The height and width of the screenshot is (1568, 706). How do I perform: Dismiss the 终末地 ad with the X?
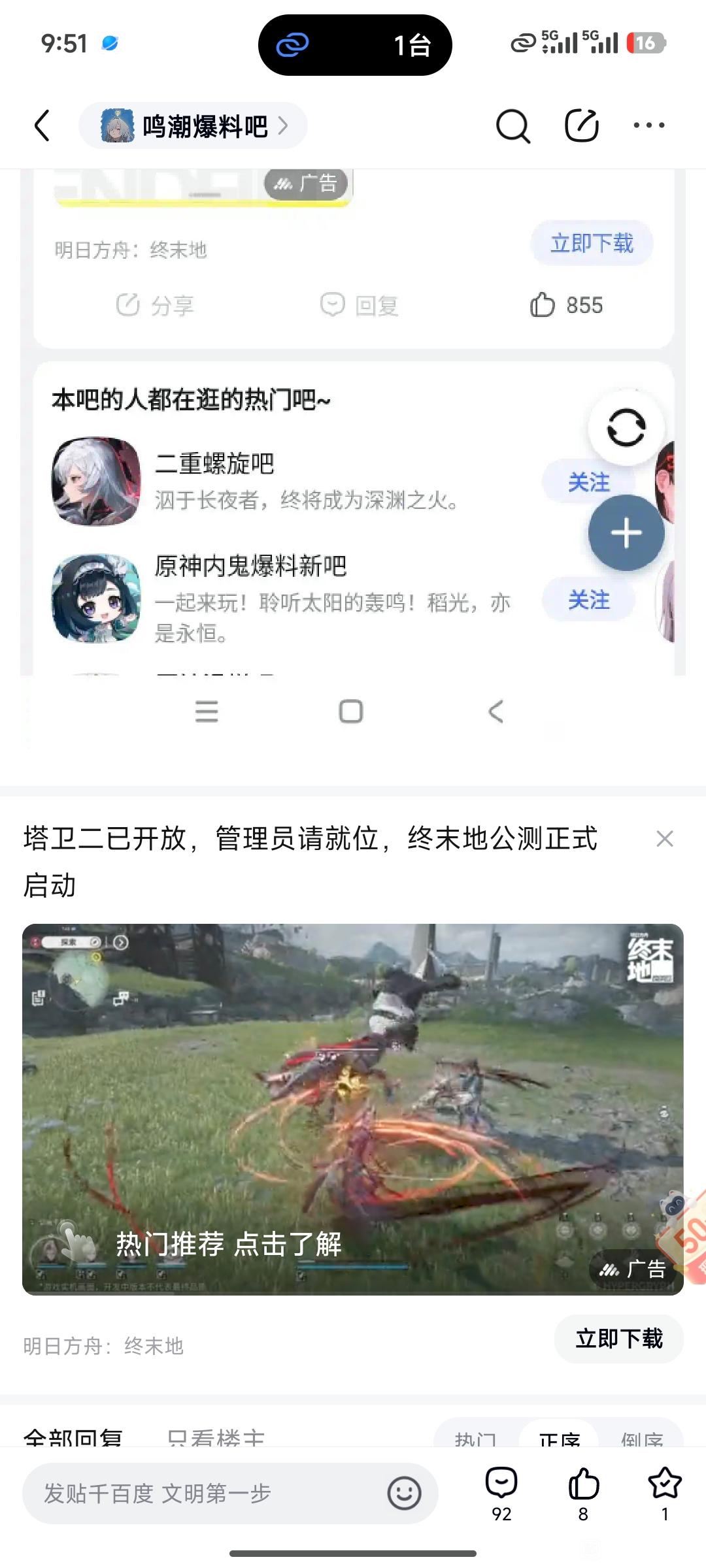[x=664, y=839]
